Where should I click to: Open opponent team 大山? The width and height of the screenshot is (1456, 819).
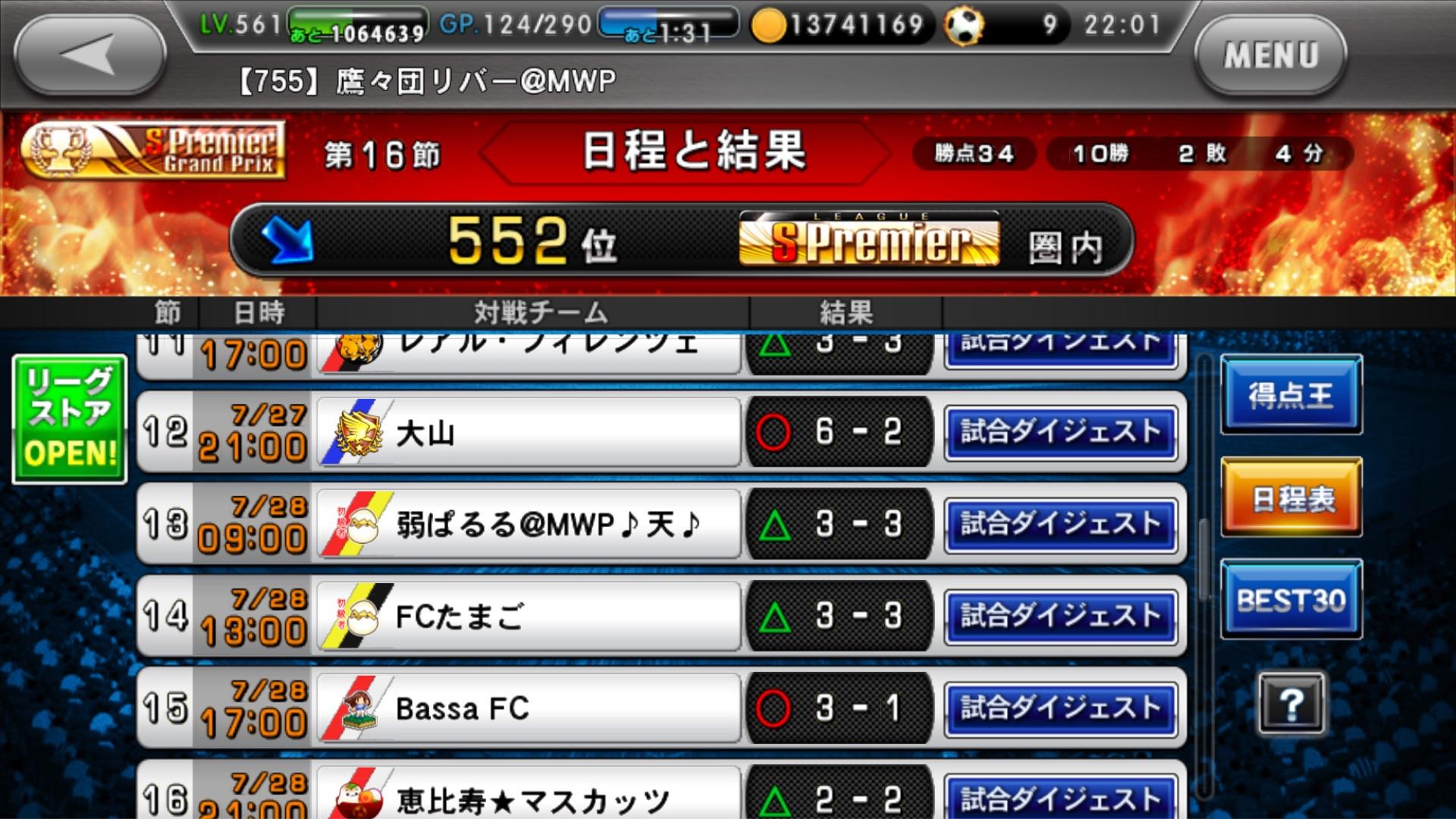click(528, 433)
